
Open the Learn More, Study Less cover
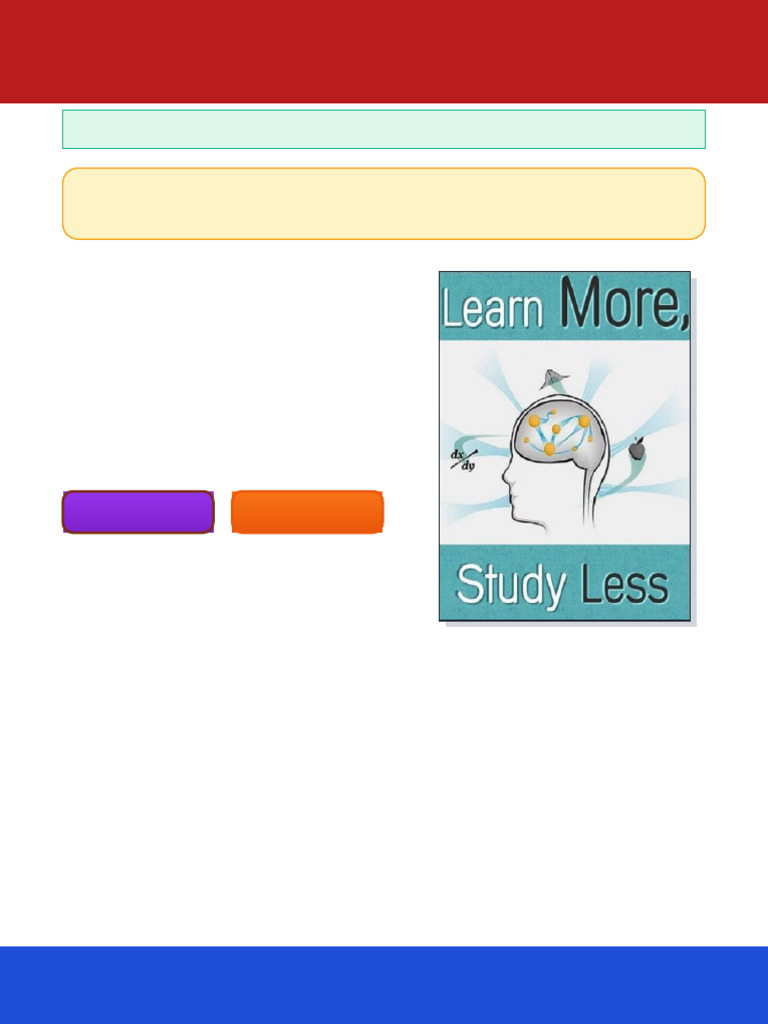pos(565,446)
